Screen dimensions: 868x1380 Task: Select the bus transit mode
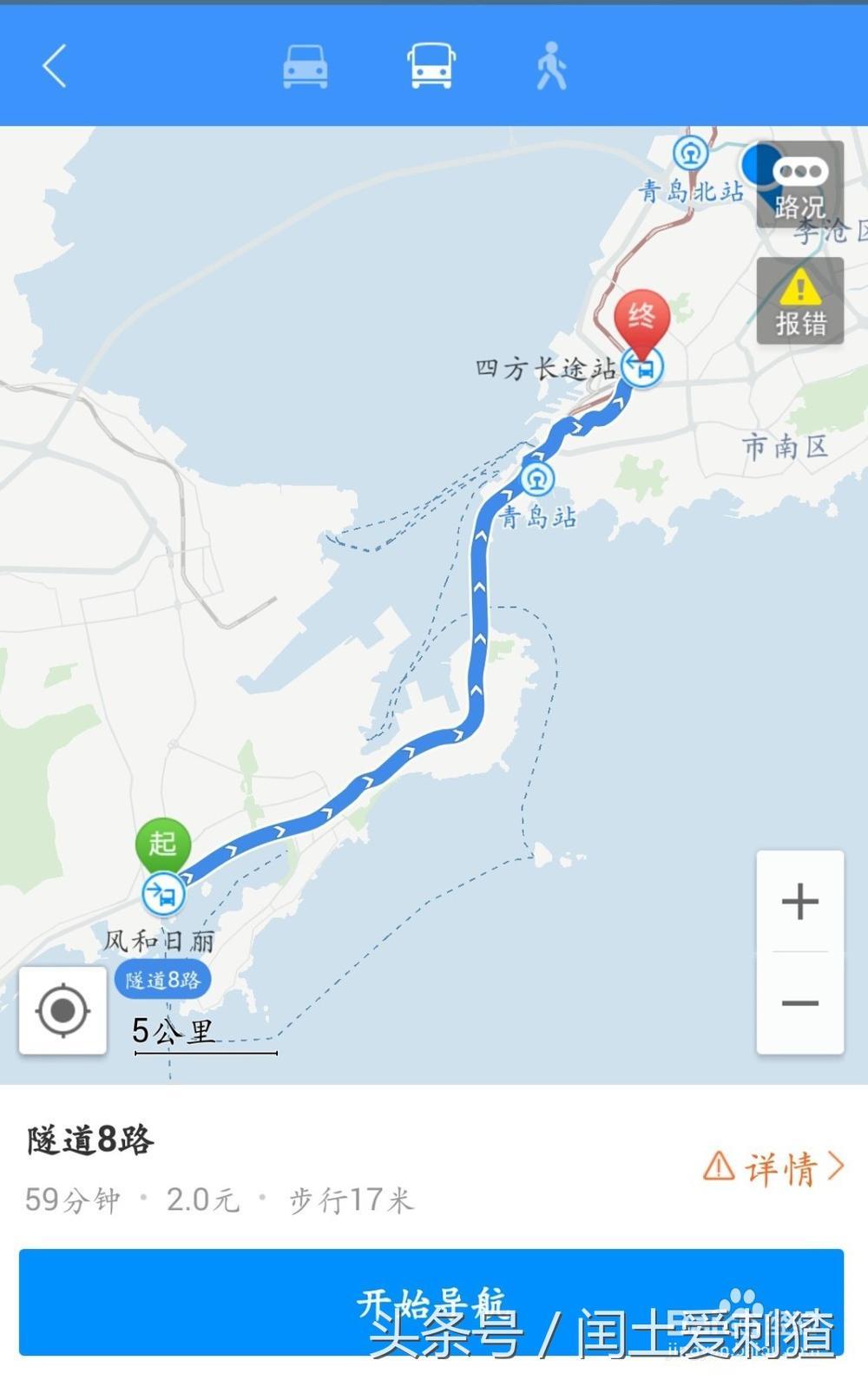[x=431, y=66]
